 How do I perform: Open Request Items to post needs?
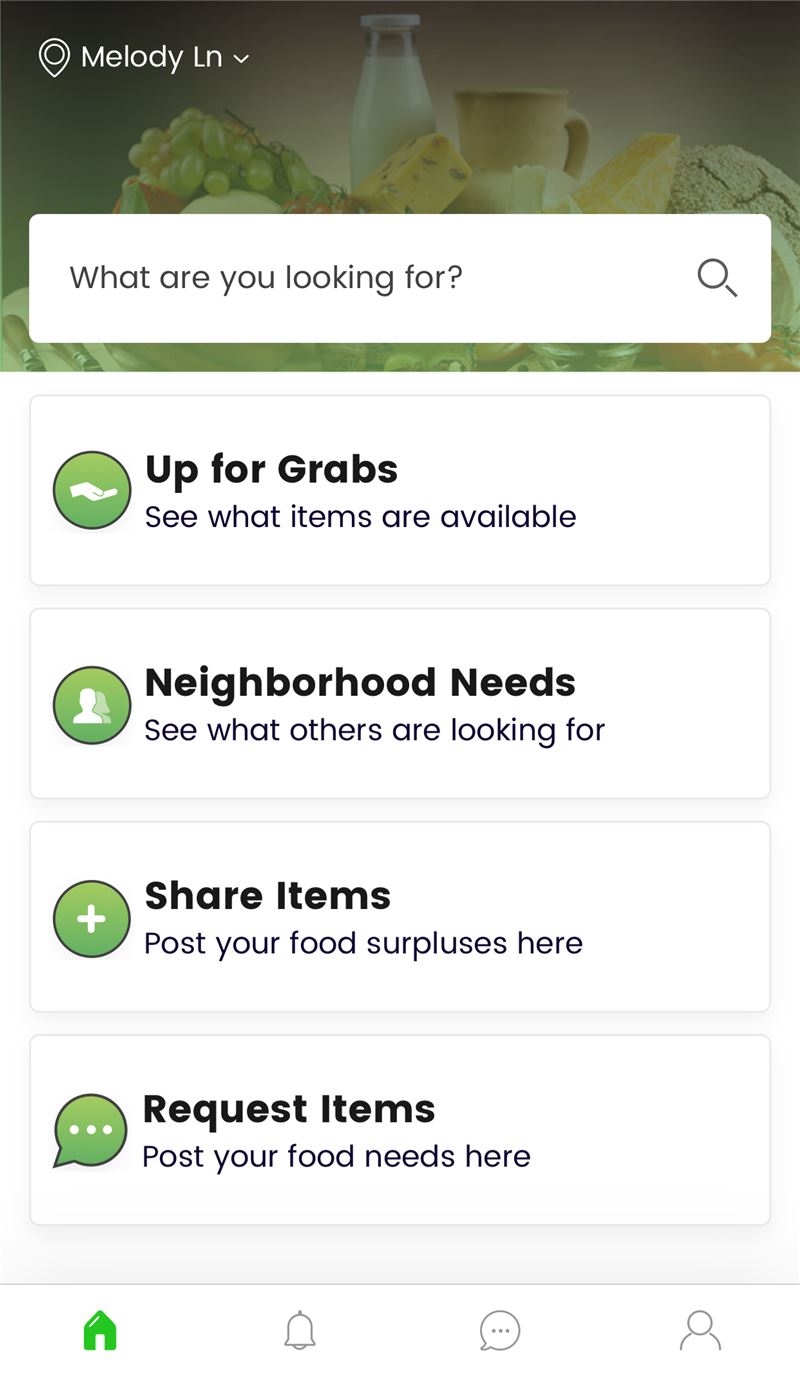click(400, 1129)
